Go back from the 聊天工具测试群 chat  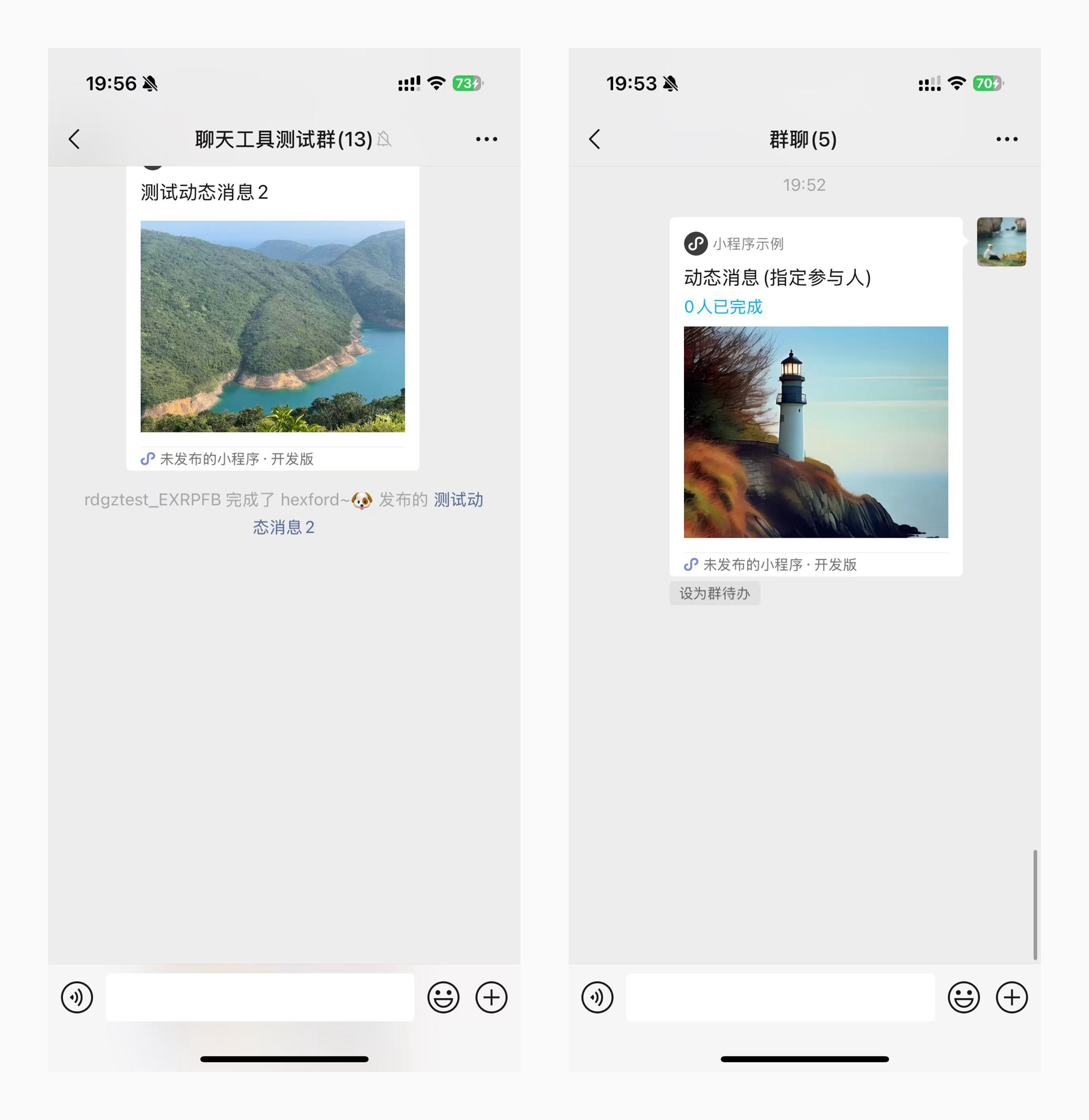click(x=75, y=139)
